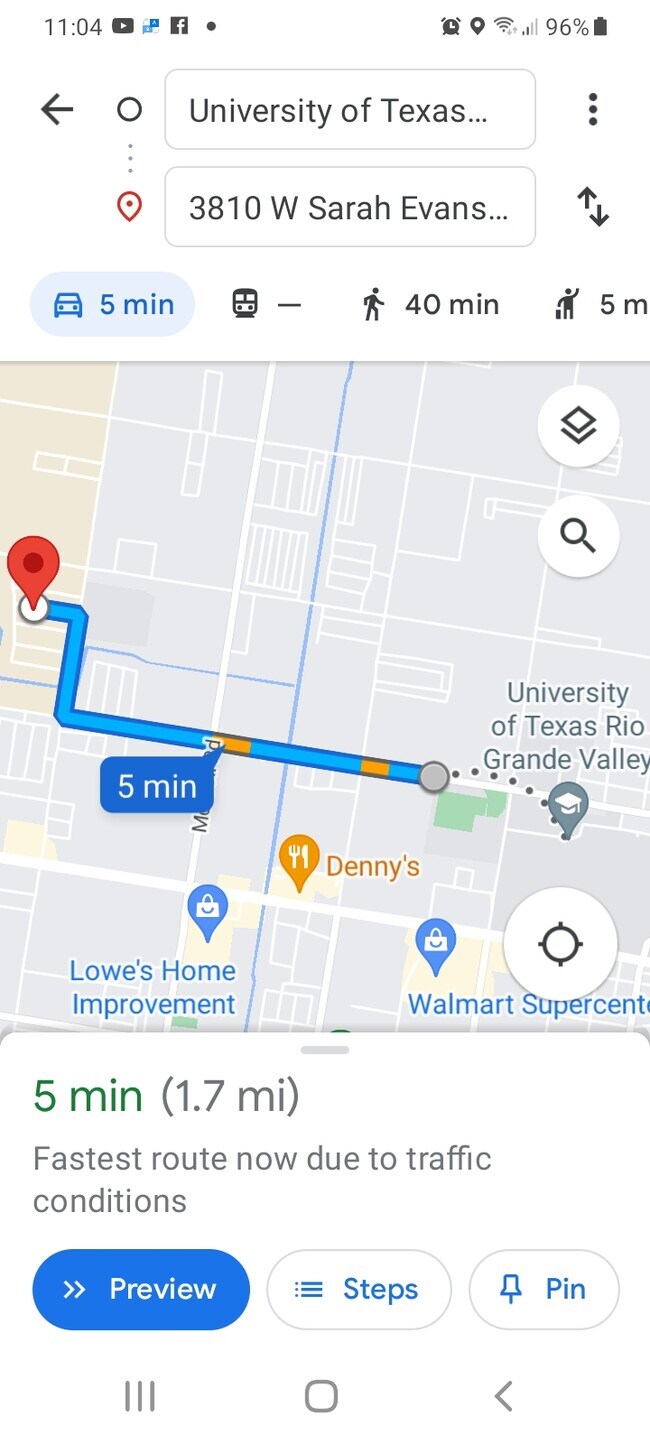The image size is (650, 1444).
Task: View the Steps list
Action: click(359, 1289)
